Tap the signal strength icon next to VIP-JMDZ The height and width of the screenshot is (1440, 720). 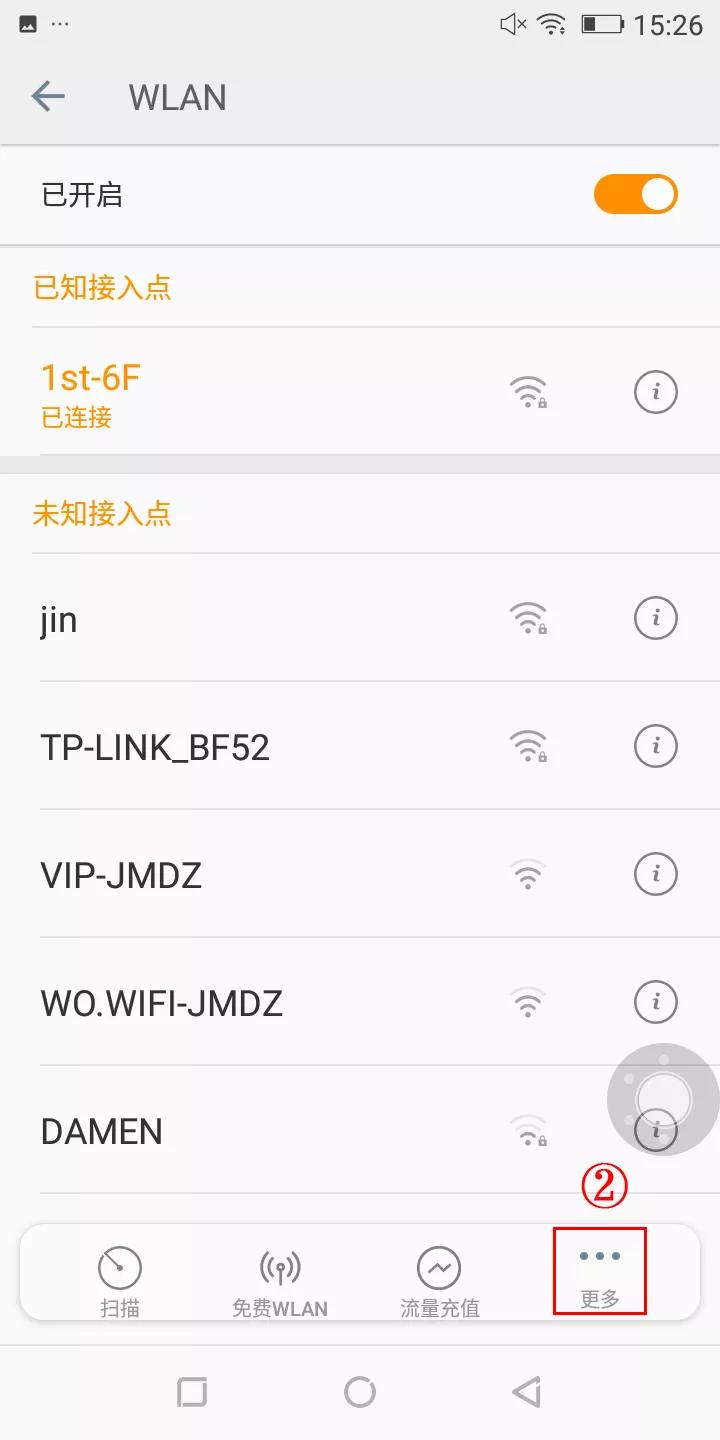528,873
